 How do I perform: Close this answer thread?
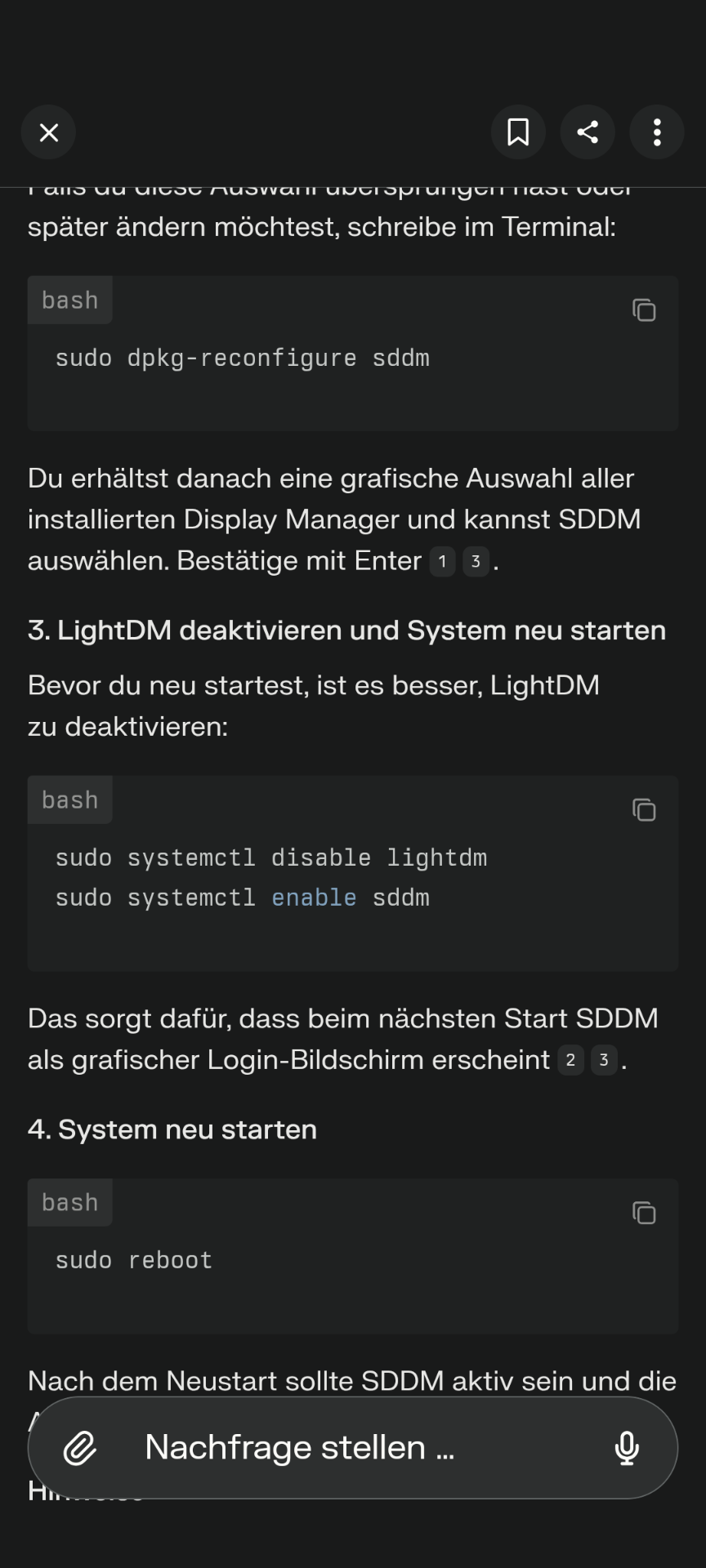[x=49, y=132]
